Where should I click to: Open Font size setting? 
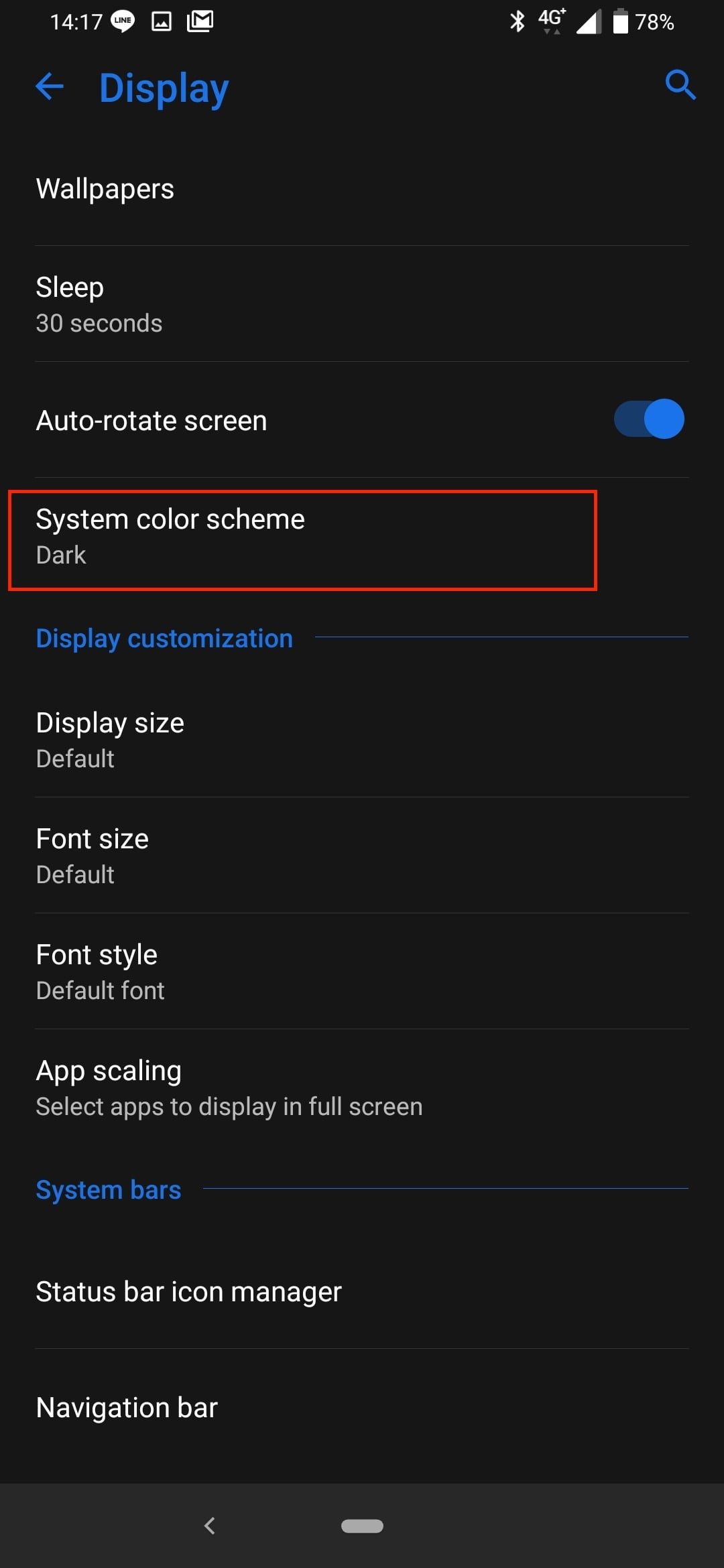(x=362, y=856)
